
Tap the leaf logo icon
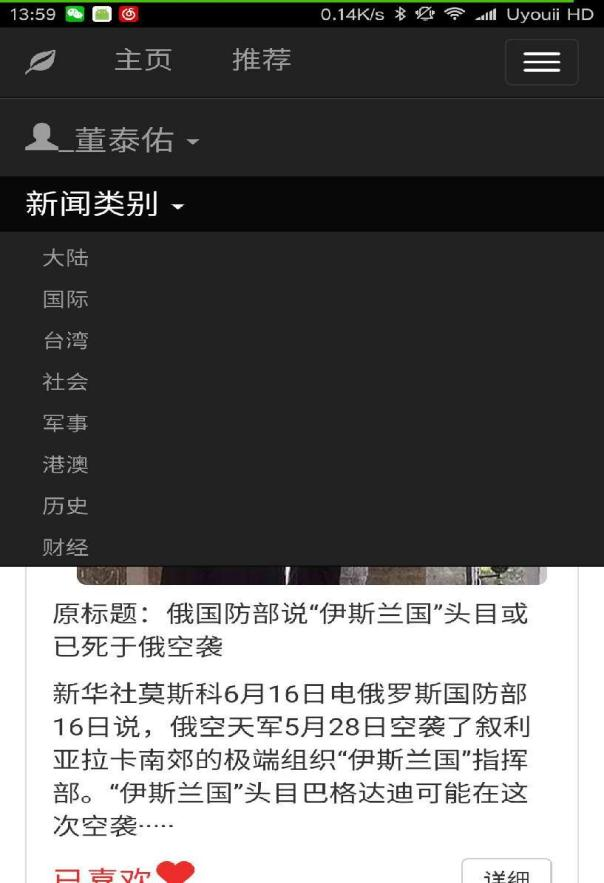tap(40, 62)
